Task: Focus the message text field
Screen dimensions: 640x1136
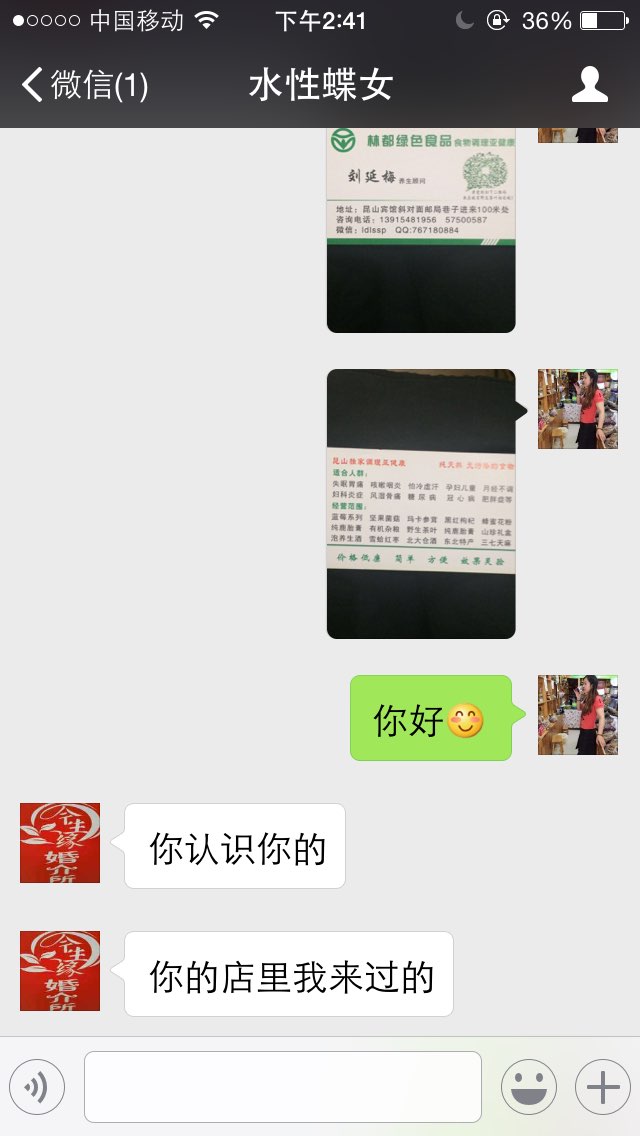Action: click(x=283, y=1087)
